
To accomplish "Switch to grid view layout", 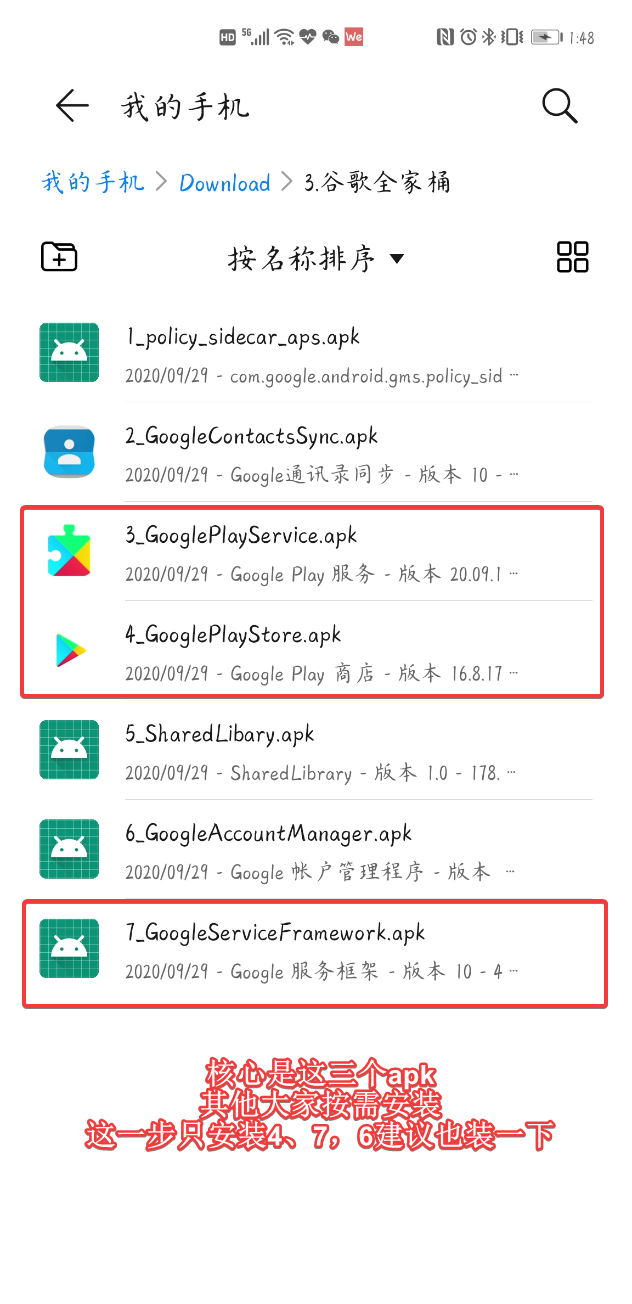I will pos(573,257).
